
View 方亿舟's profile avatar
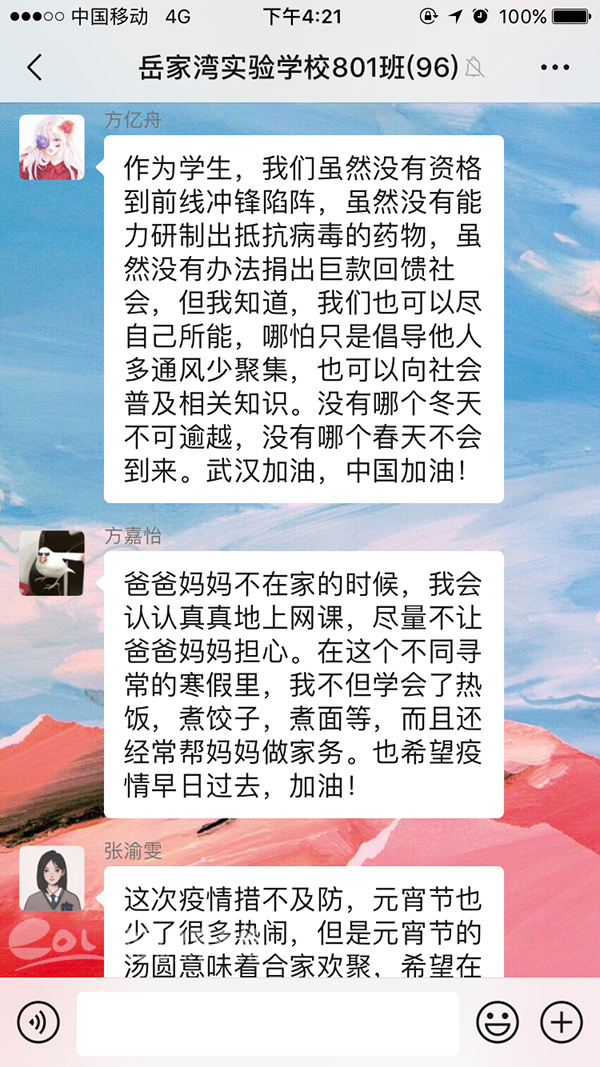pyautogui.click(x=52, y=147)
